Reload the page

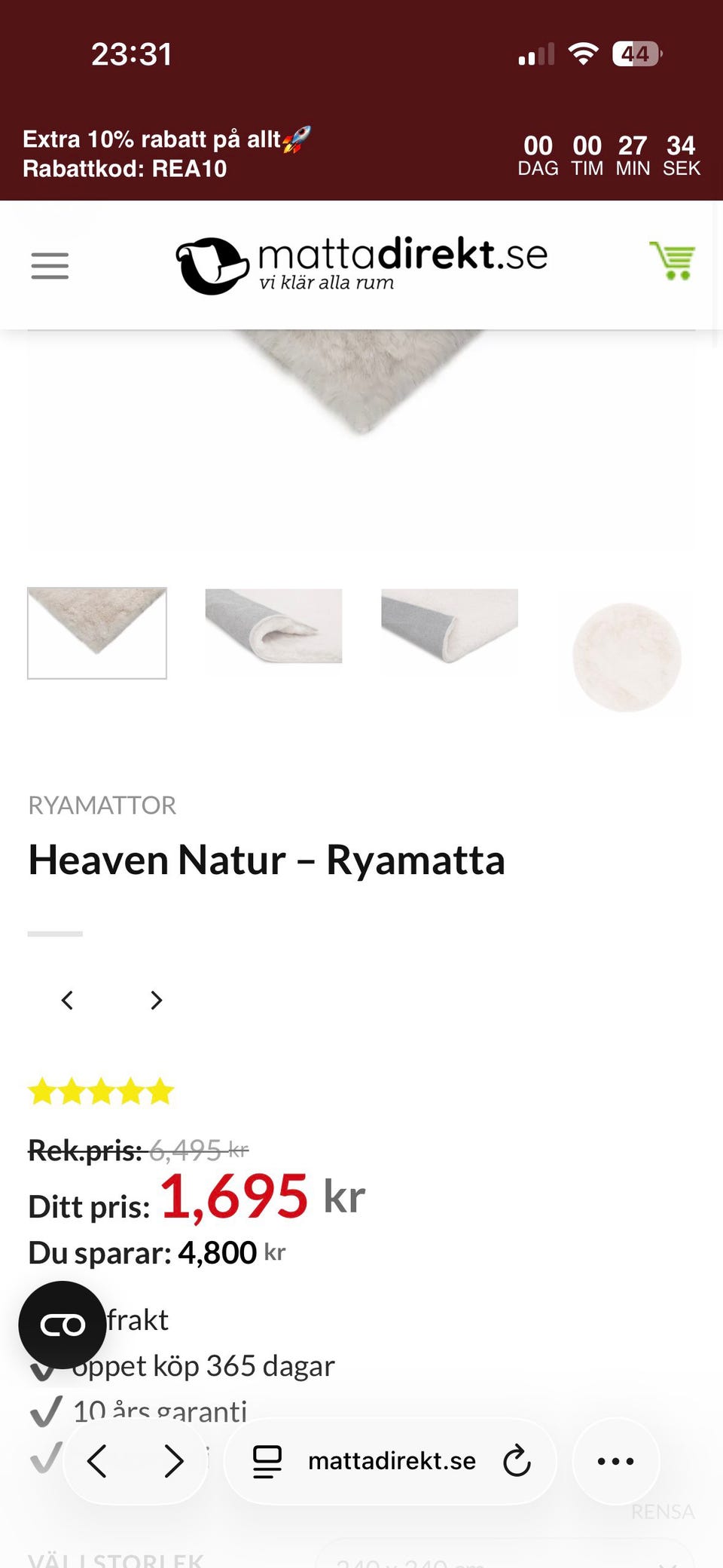(x=517, y=1461)
